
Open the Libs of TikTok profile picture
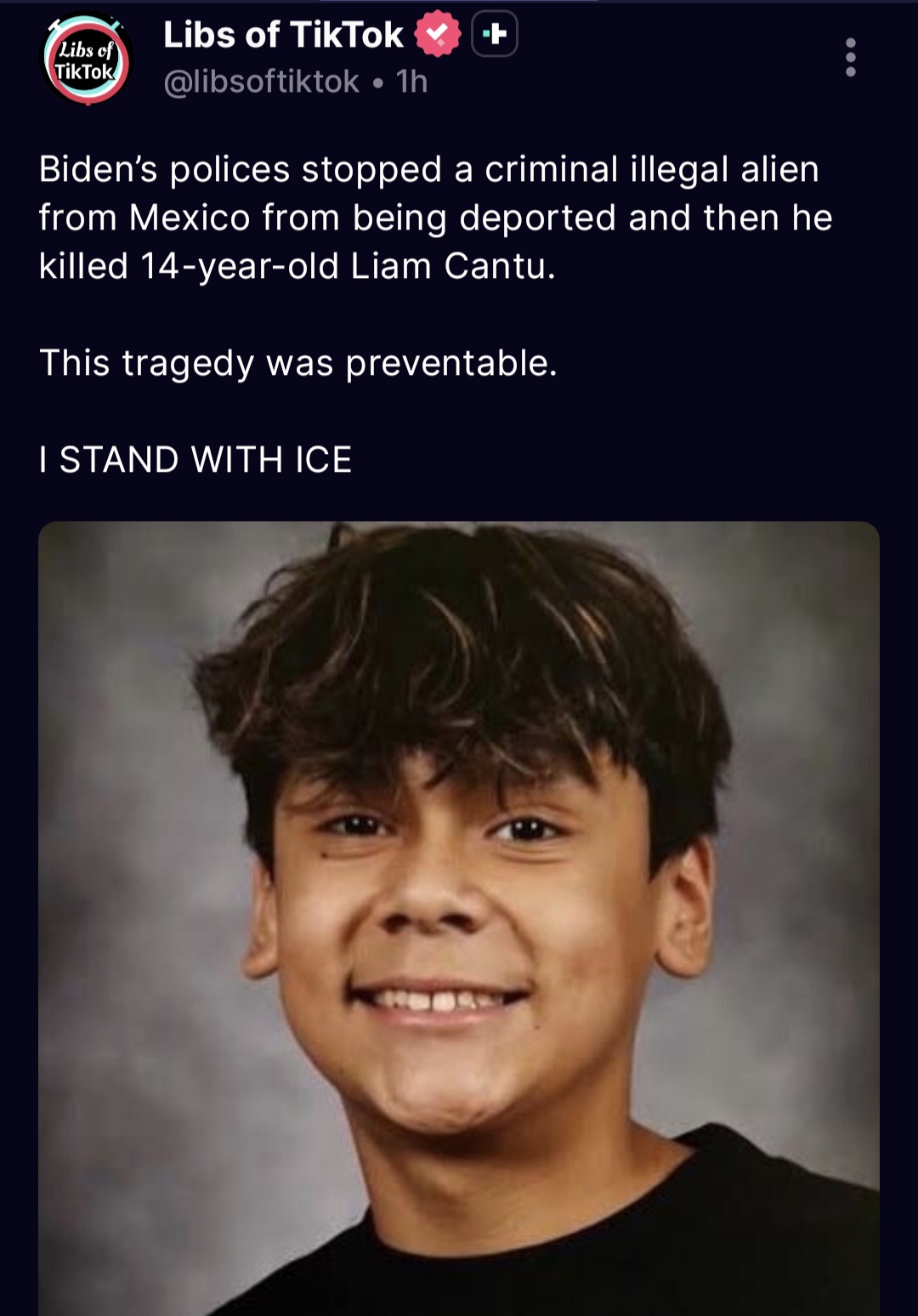point(86,61)
